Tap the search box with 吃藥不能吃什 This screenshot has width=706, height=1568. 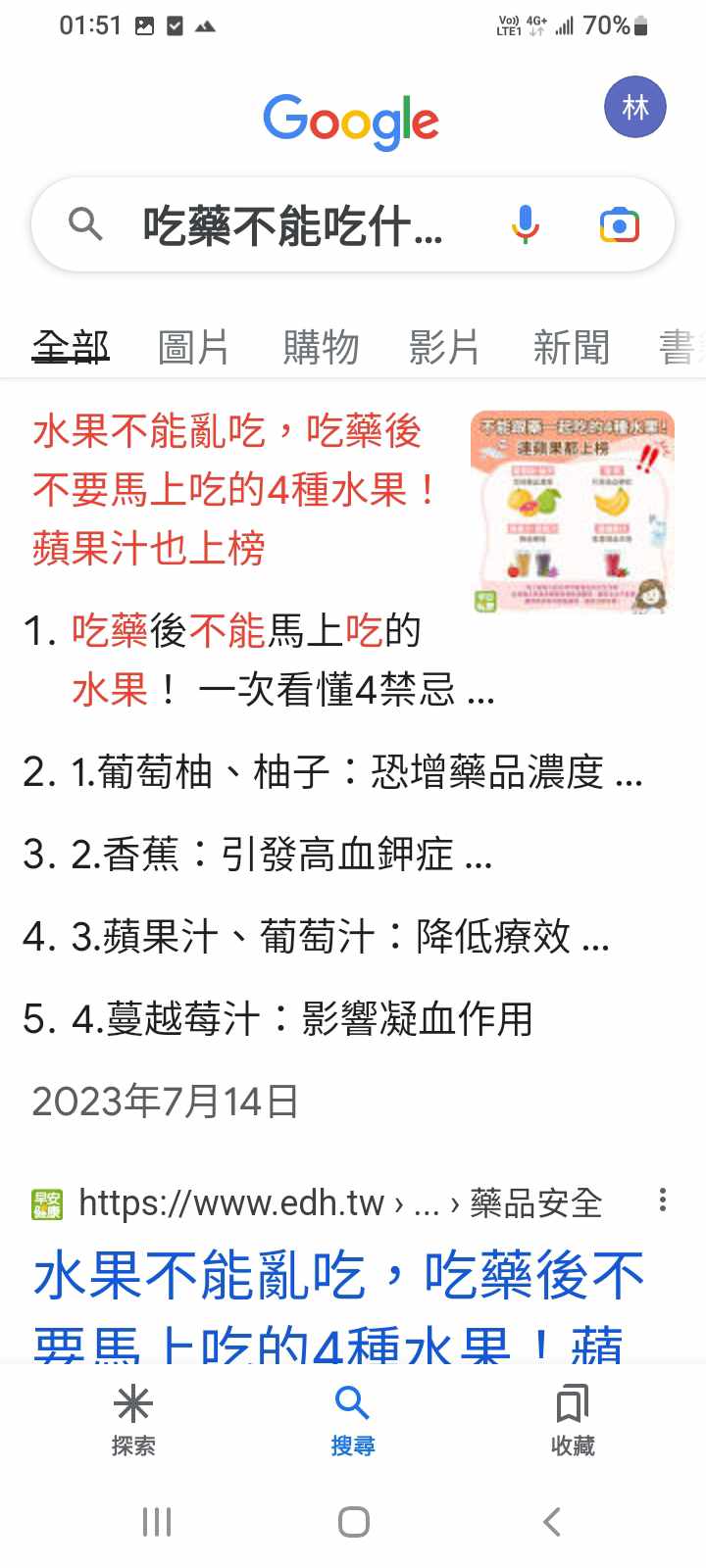coord(292,226)
